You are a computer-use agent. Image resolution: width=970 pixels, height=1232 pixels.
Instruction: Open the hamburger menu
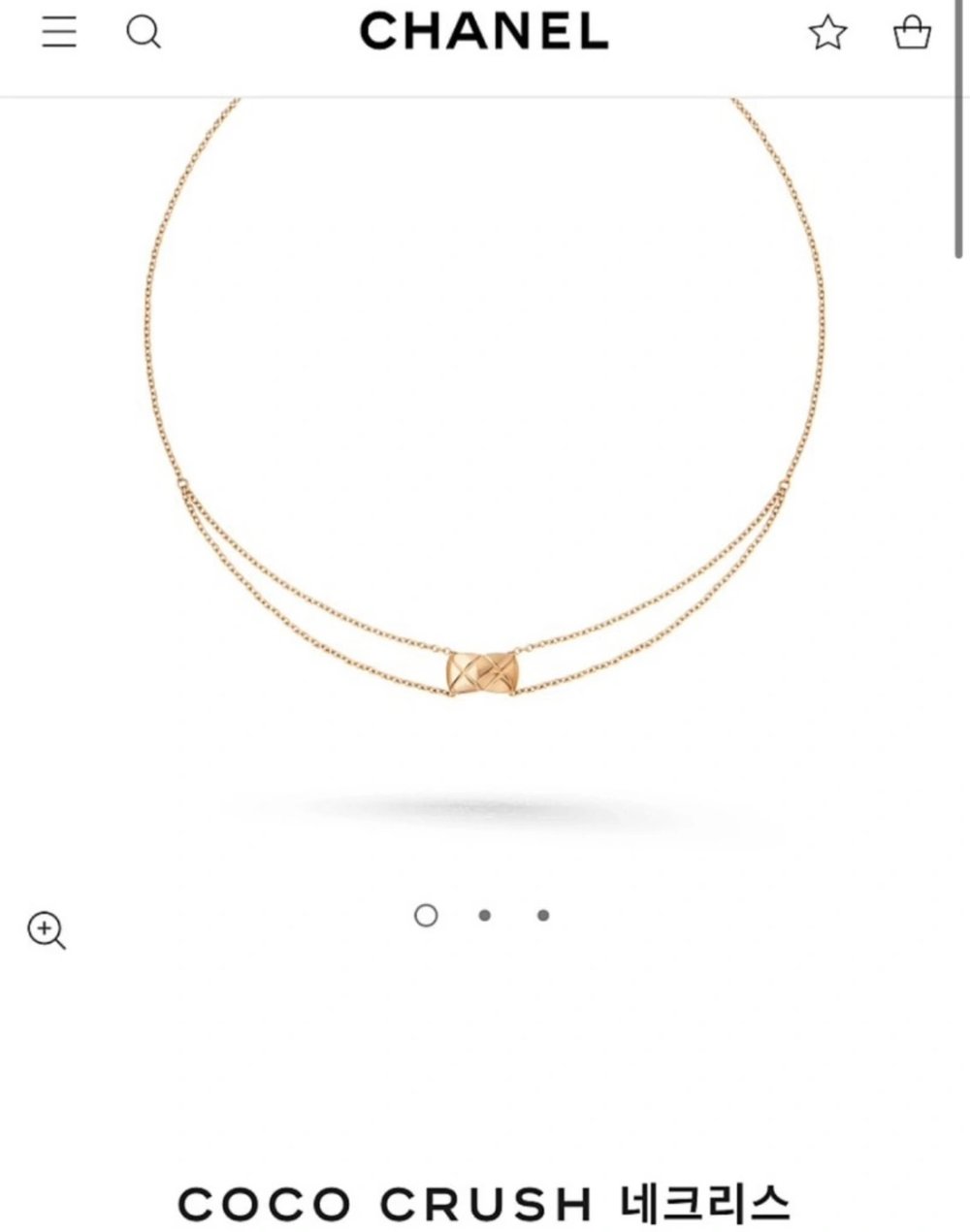tap(59, 32)
